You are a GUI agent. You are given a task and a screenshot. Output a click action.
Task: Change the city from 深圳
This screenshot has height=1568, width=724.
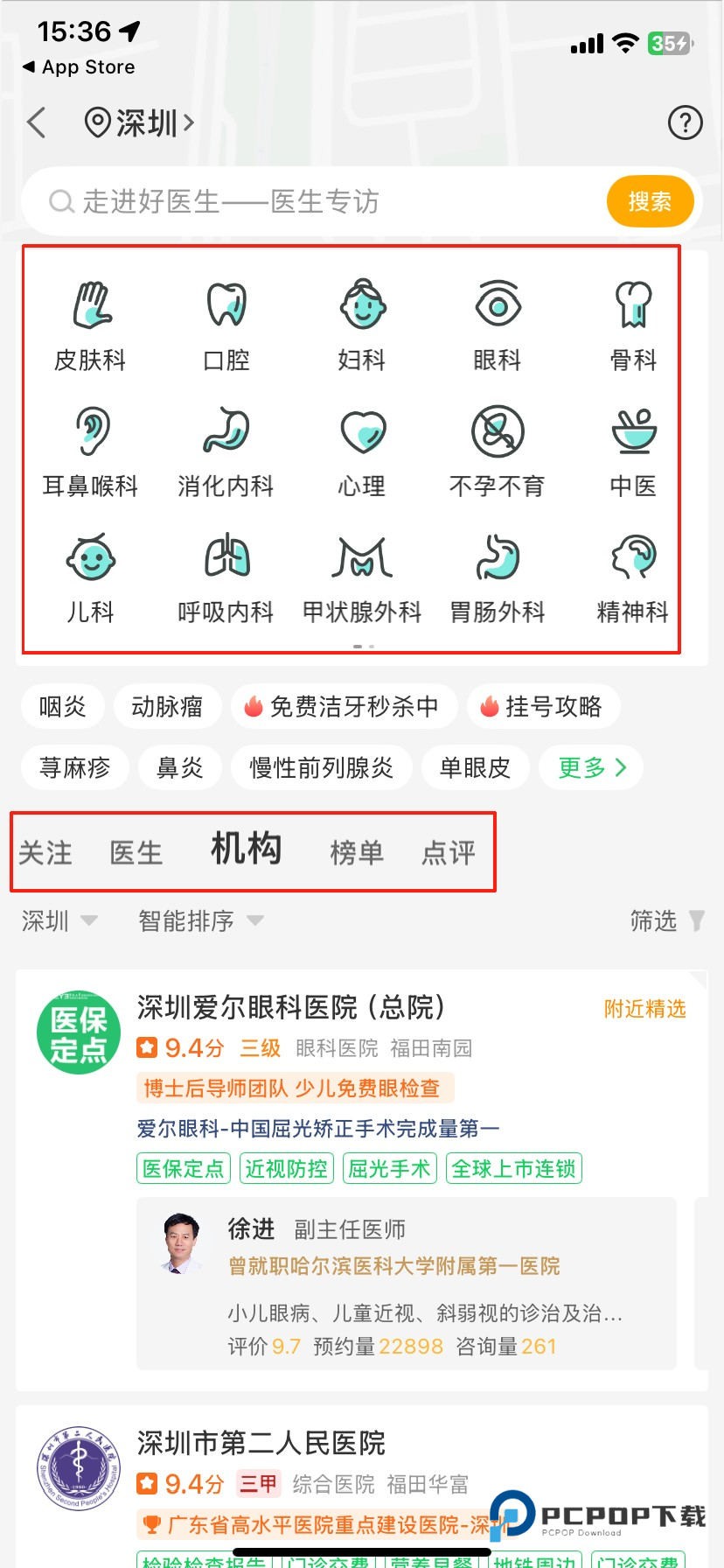coord(140,123)
